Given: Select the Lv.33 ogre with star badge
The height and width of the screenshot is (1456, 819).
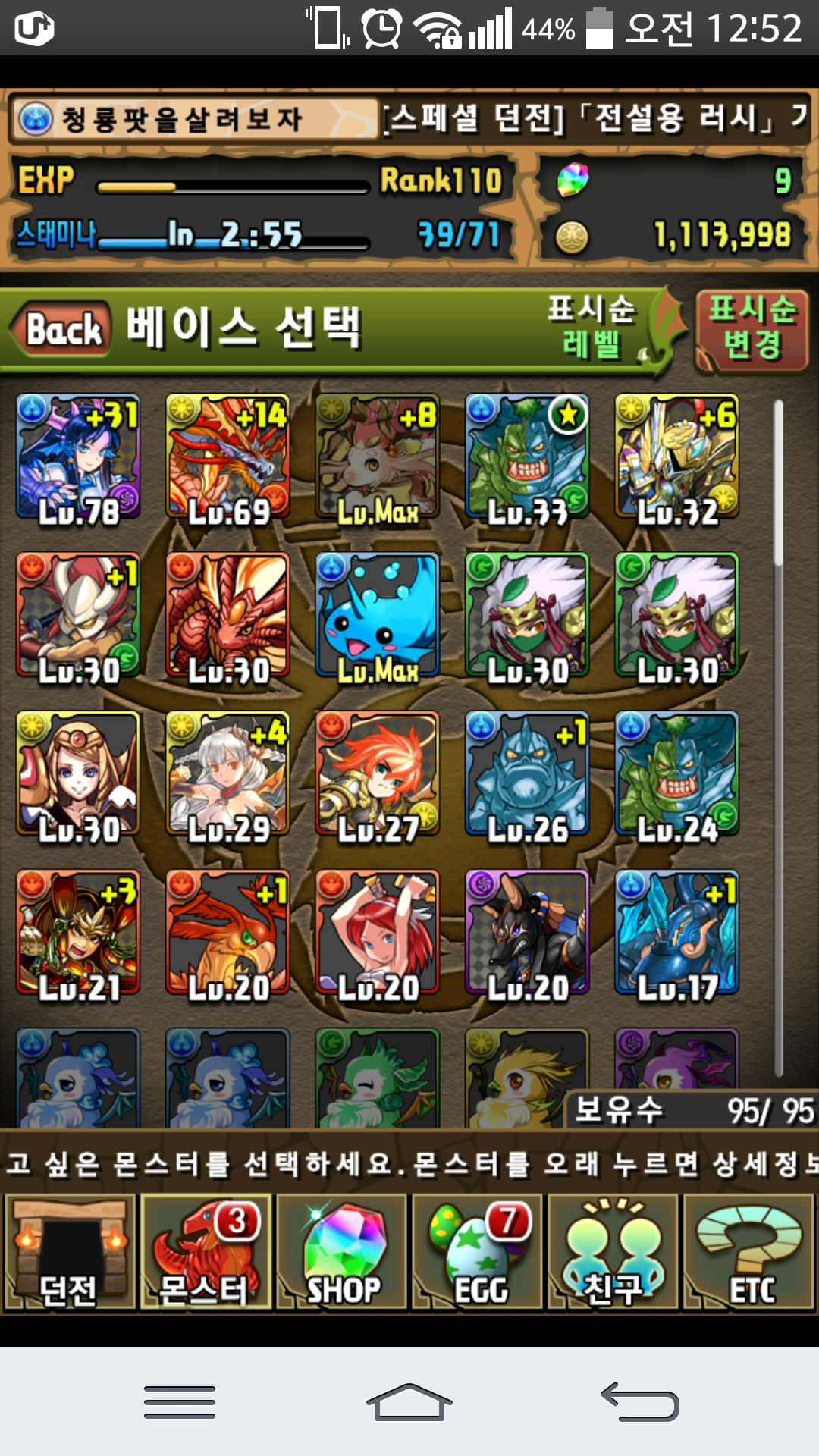Looking at the screenshot, I should pyautogui.click(x=527, y=457).
